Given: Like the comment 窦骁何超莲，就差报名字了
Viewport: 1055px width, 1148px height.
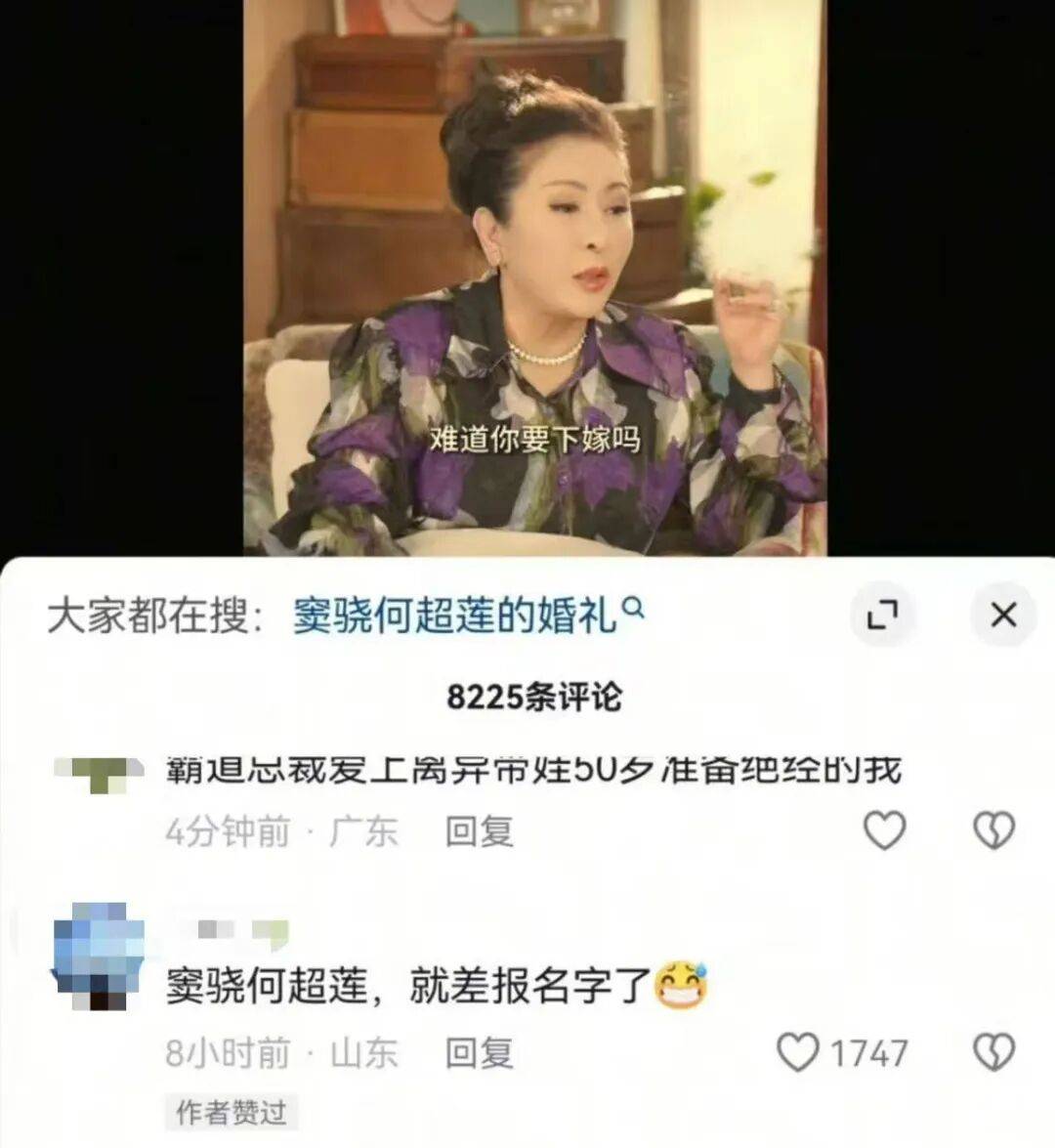Looking at the screenshot, I should pyautogui.click(x=798, y=1052).
